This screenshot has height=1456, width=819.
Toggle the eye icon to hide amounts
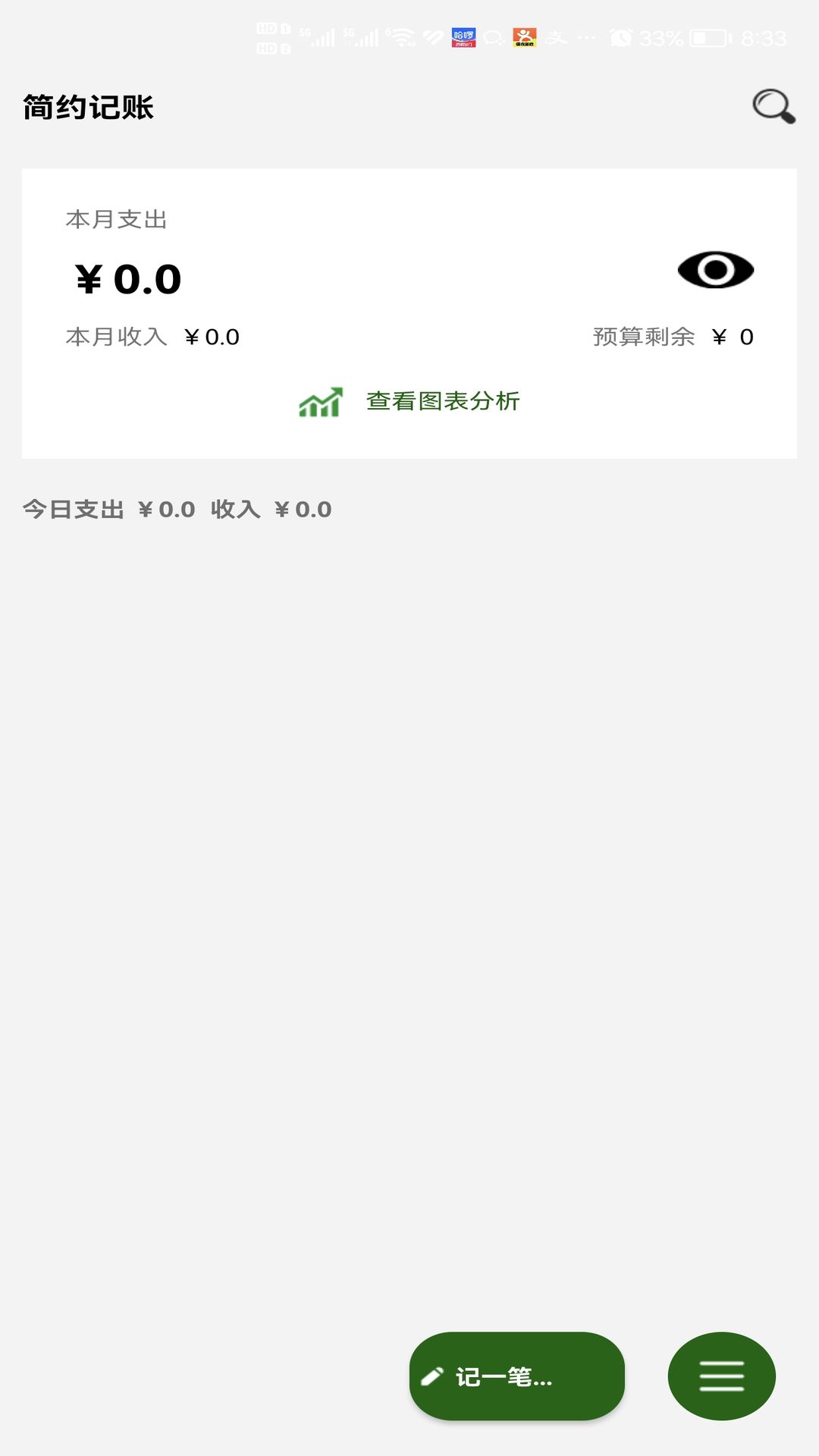715,270
